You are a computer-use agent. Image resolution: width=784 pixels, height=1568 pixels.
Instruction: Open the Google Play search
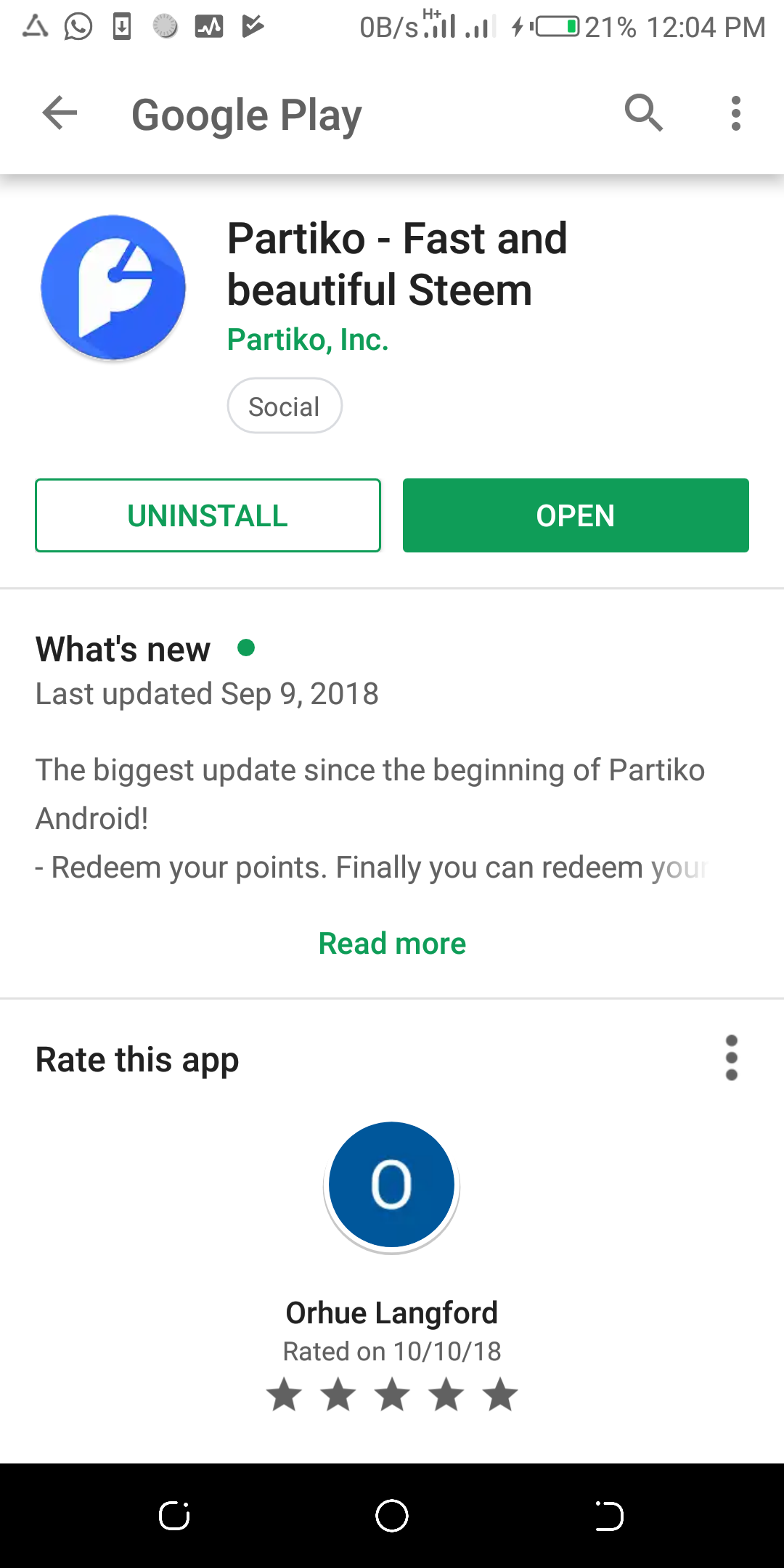(x=643, y=113)
